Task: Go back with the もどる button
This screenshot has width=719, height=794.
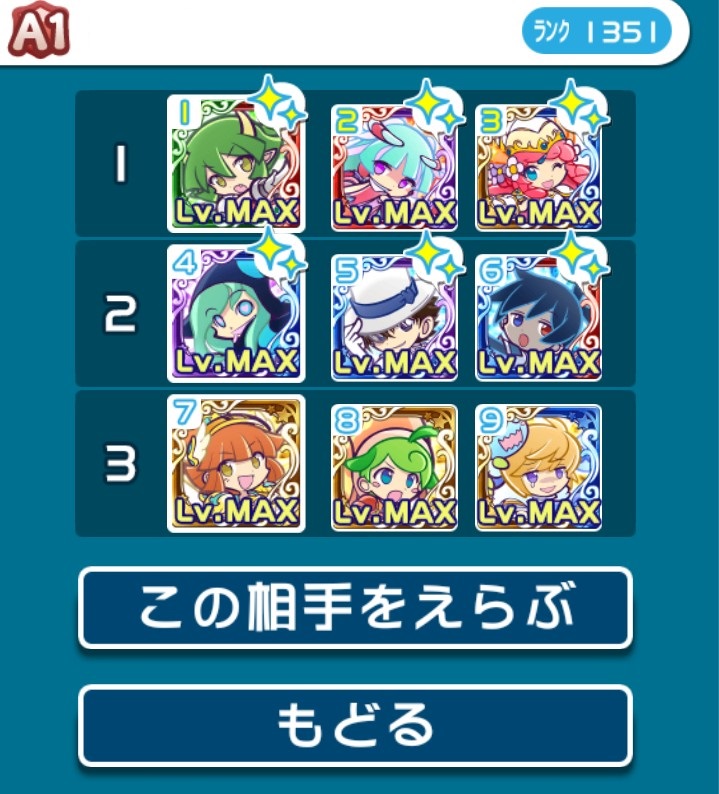Action: click(x=355, y=725)
